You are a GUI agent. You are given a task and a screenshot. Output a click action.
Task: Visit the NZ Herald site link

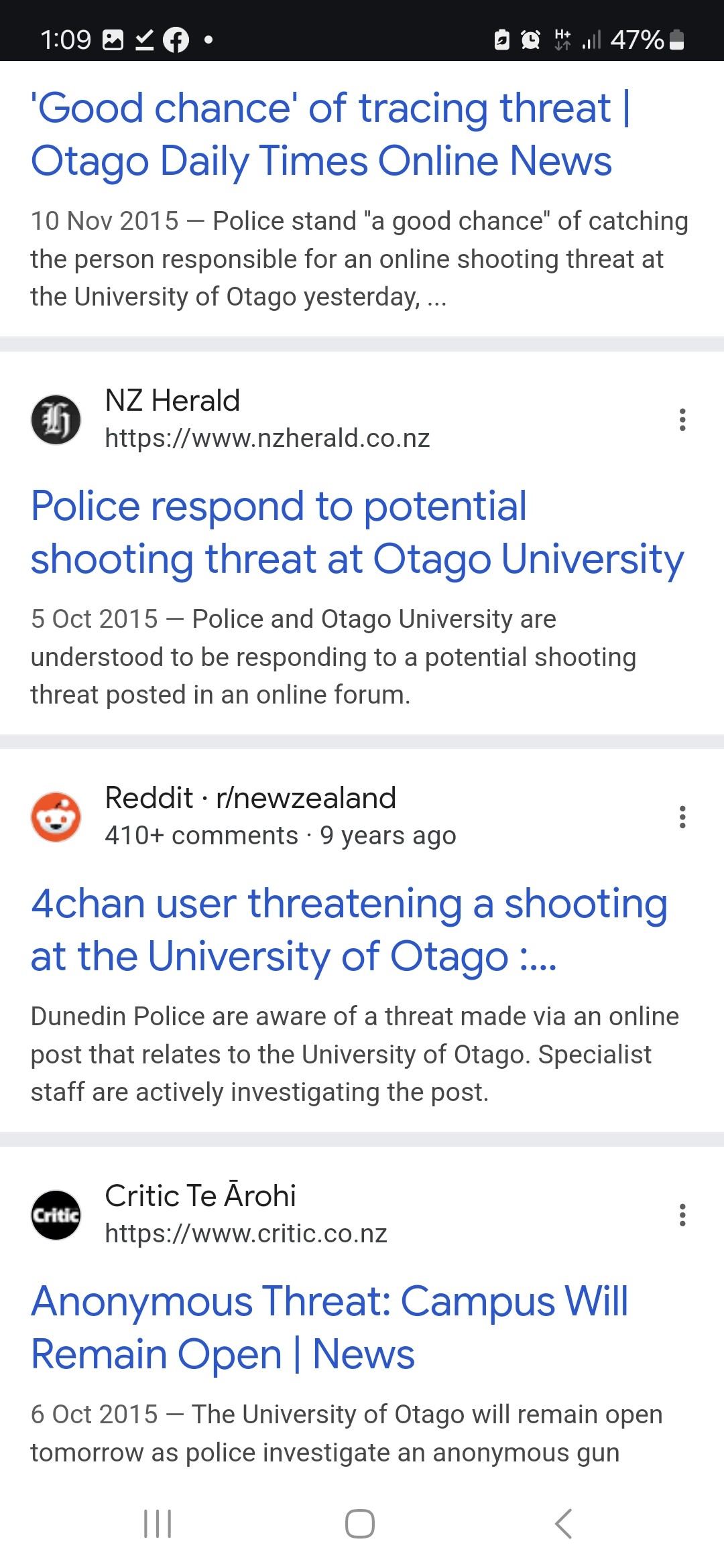click(267, 438)
